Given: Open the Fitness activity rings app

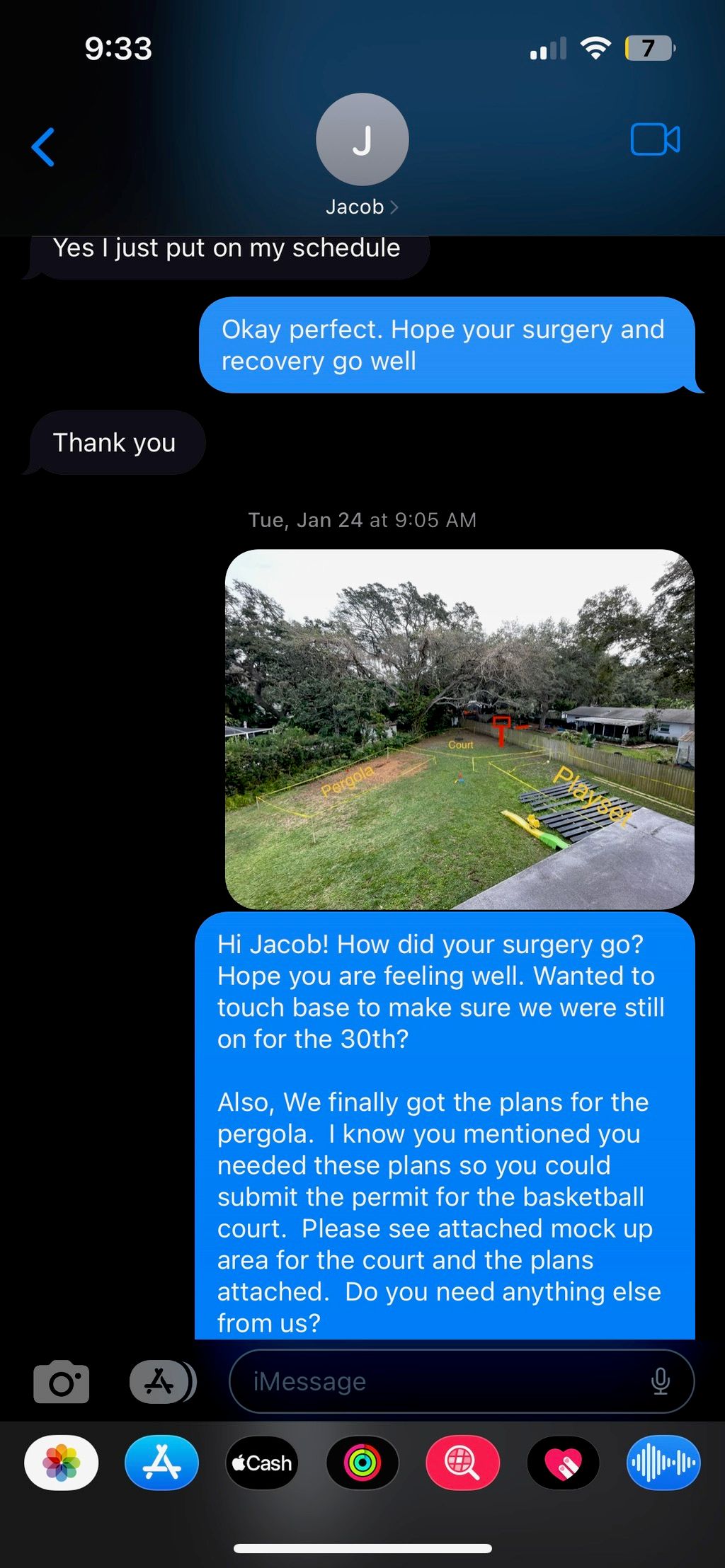Looking at the screenshot, I should point(362,1463).
